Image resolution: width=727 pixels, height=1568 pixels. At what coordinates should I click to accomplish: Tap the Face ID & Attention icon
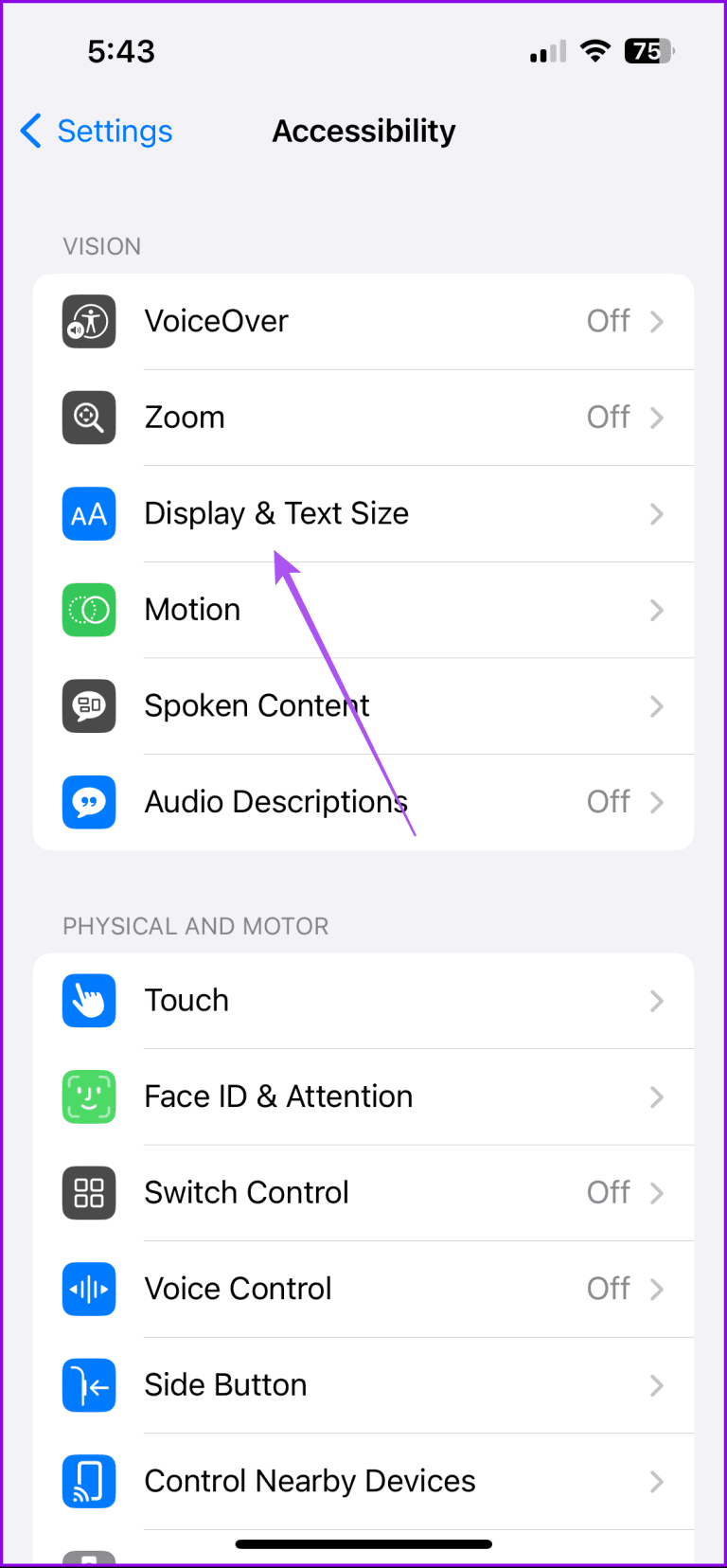pos(88,1096)
